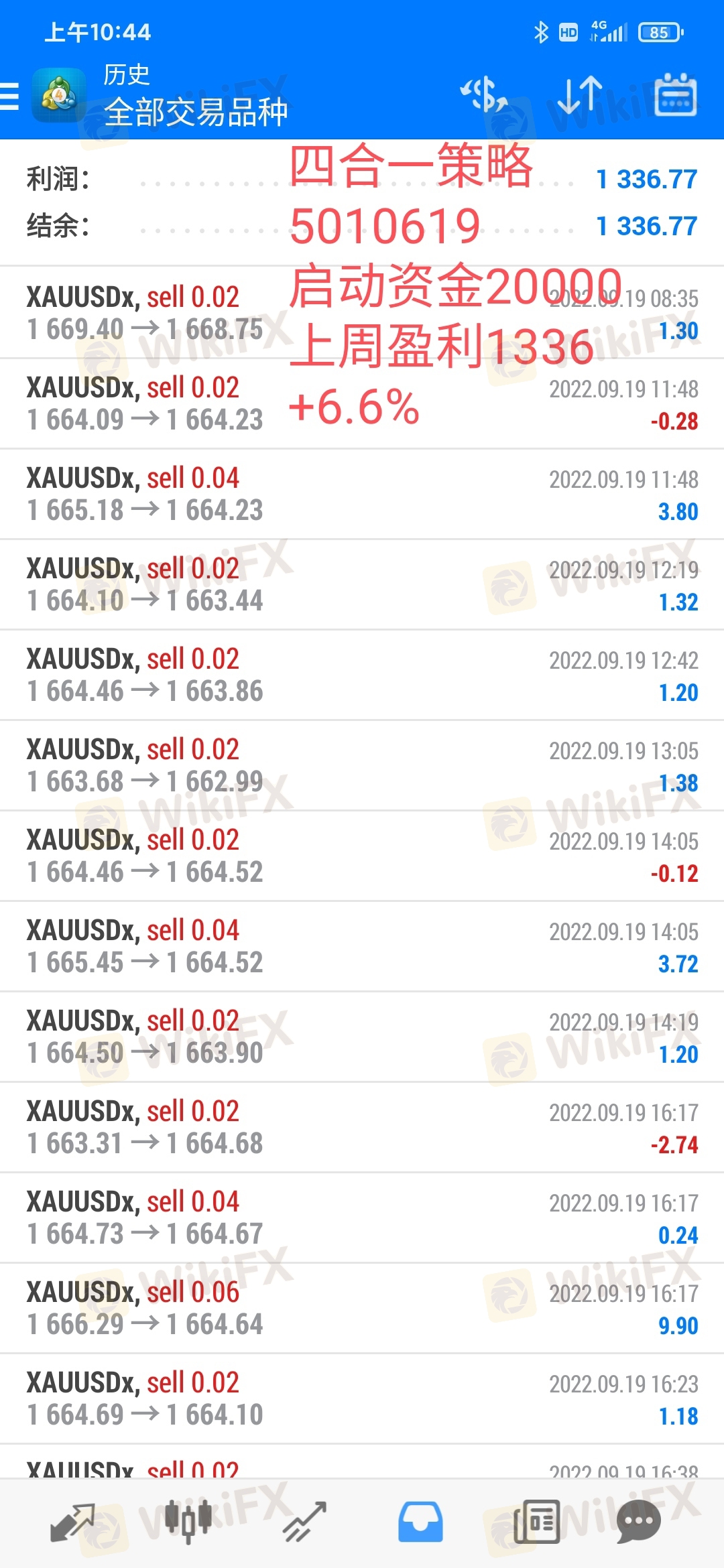The width and height of the screenshot is (724, 1568).
Task: Choose history period with calendar icon
Action: pos(675,94)
